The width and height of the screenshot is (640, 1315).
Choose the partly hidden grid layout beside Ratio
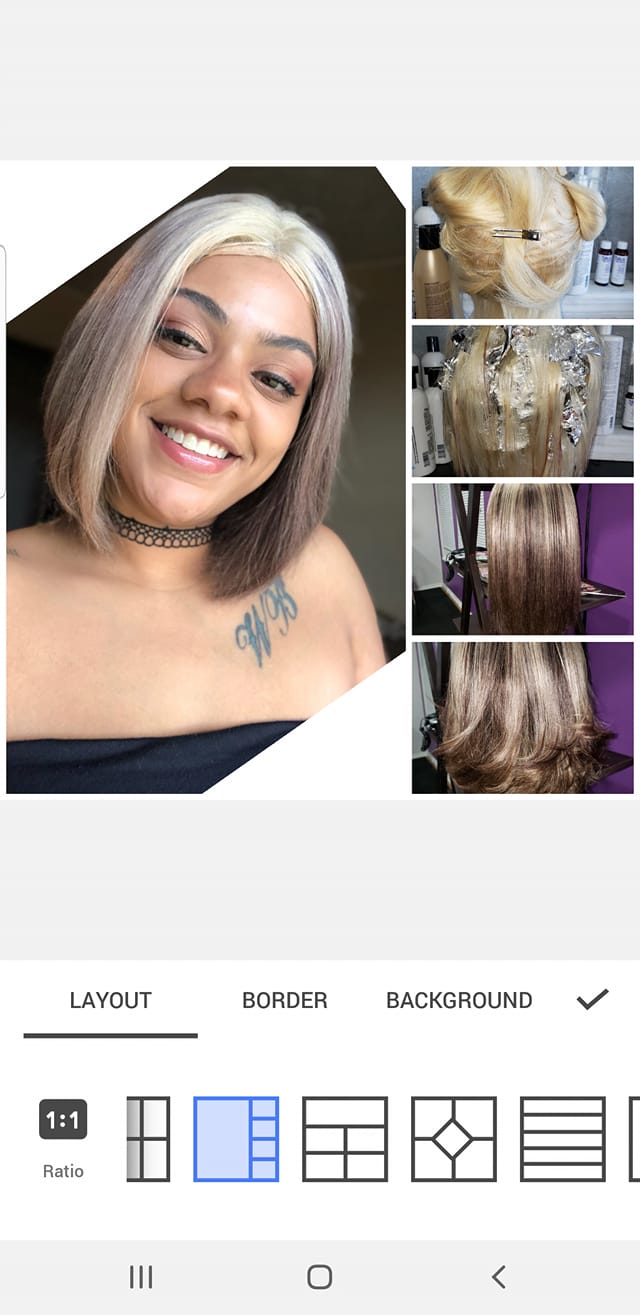point(148,1139)
